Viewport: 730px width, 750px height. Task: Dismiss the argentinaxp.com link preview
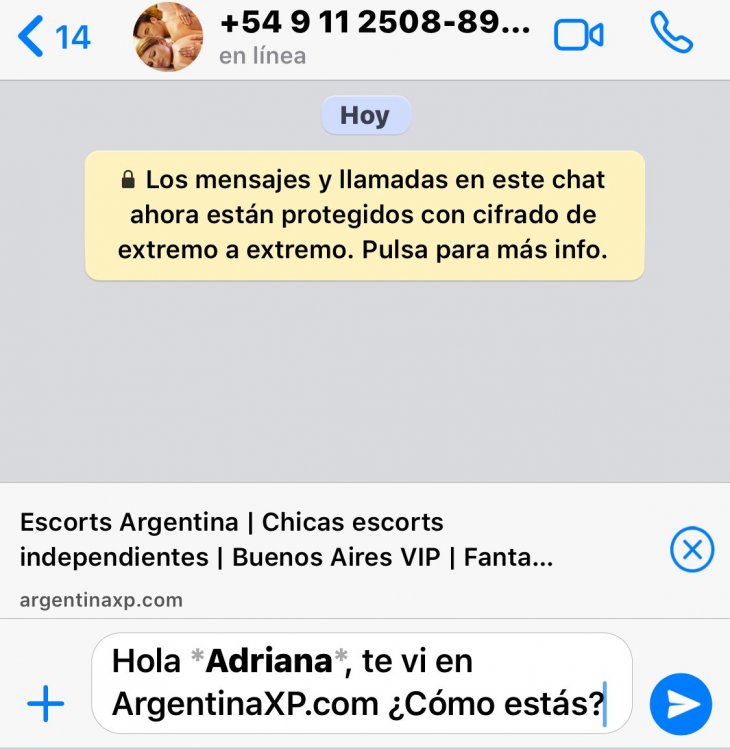(x=691, y=549)
